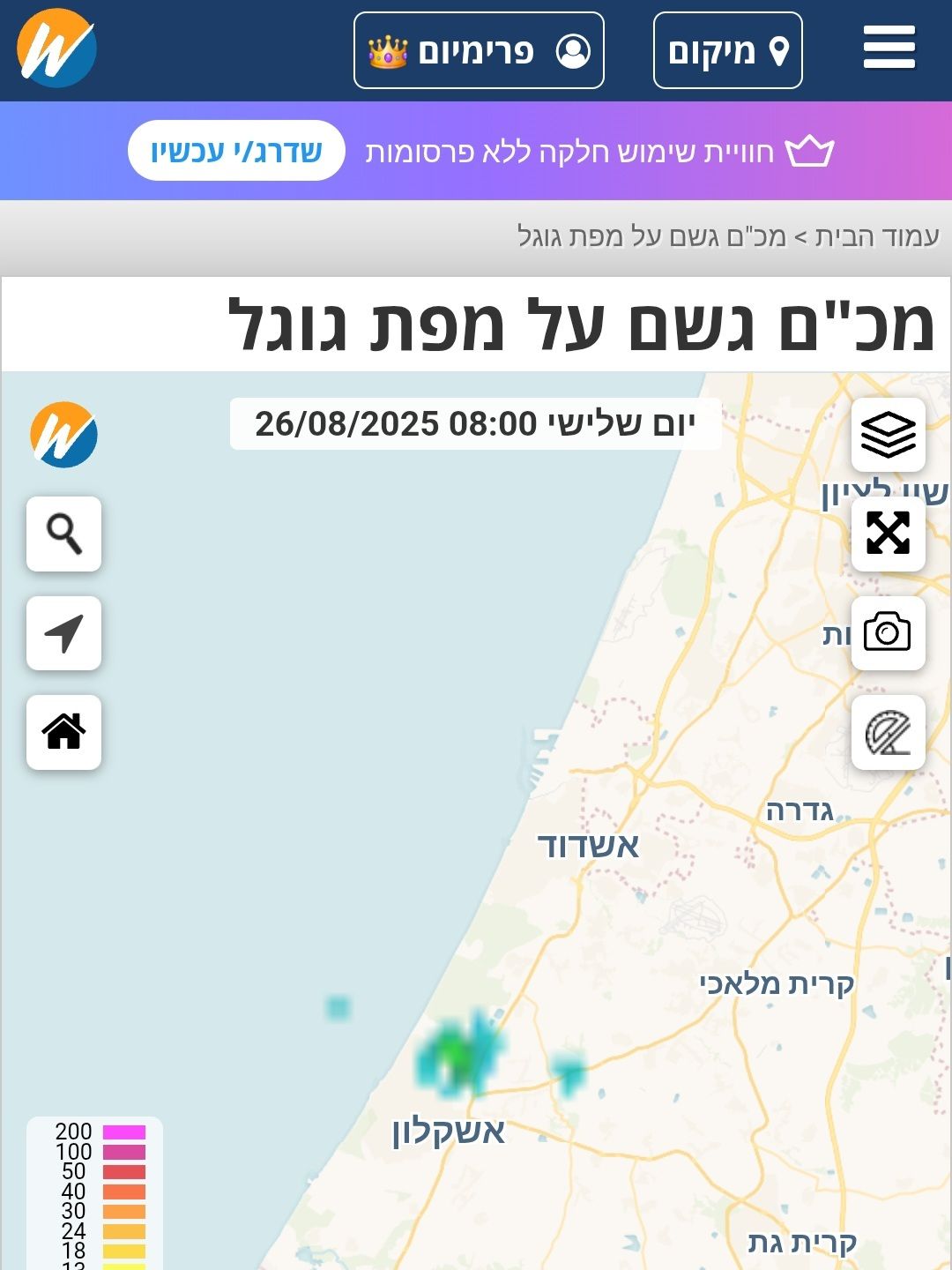Viewport: 952px width, 1270px height.
Task: Tap the שדרג/י עכשיו upgrade button
Action: coord(236,151)
